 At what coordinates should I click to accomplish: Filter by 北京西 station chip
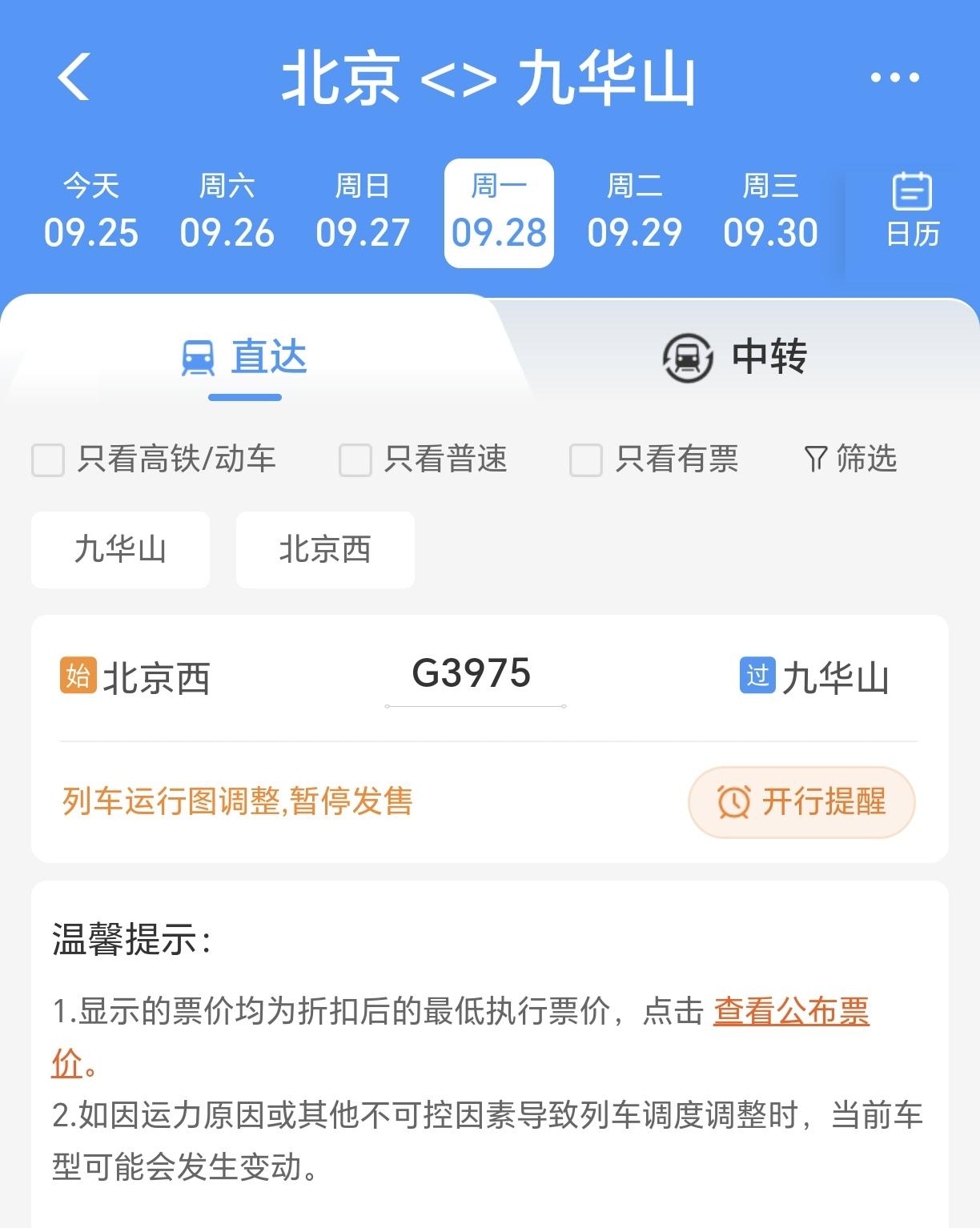coord(325,550)
